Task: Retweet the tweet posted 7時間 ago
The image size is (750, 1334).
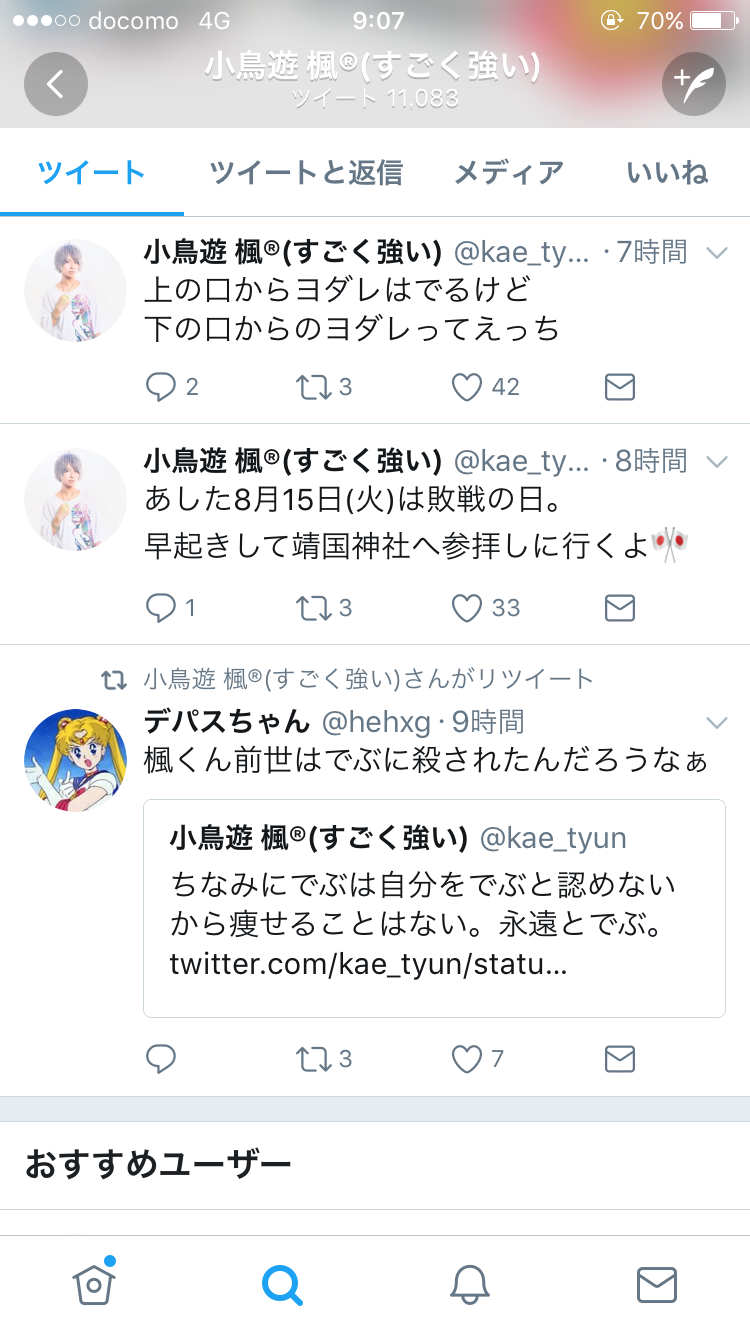Action: [313, 387]
